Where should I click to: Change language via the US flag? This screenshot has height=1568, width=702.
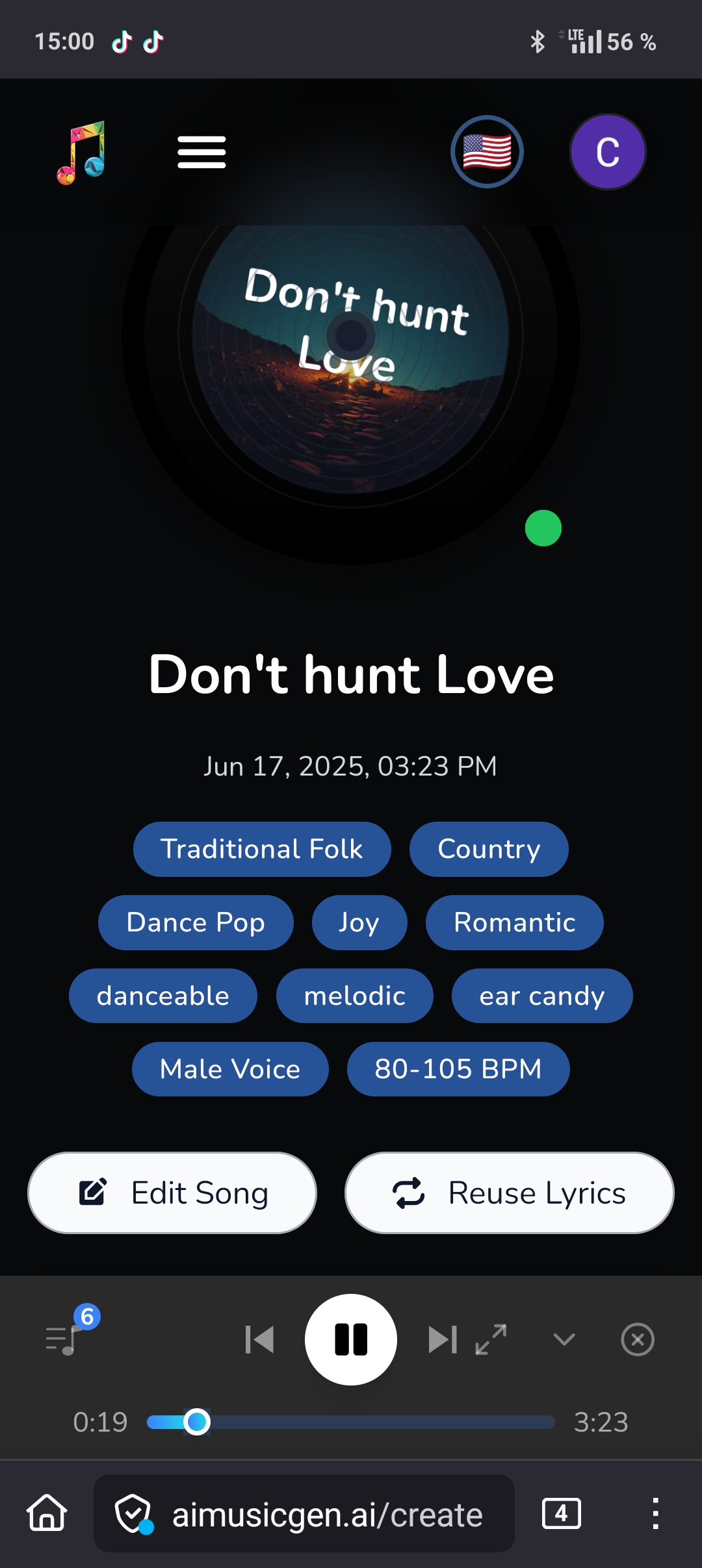487,152
